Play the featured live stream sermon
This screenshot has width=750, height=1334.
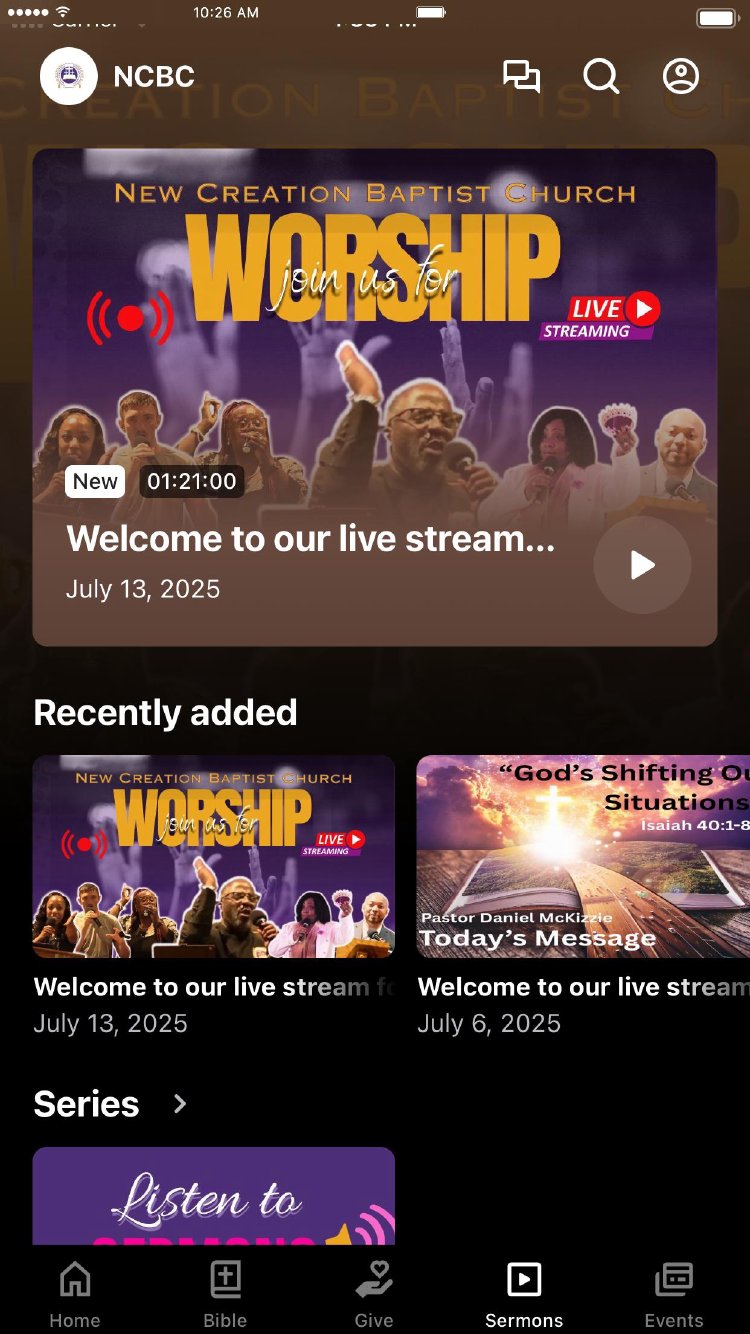(x=642, y=565)
